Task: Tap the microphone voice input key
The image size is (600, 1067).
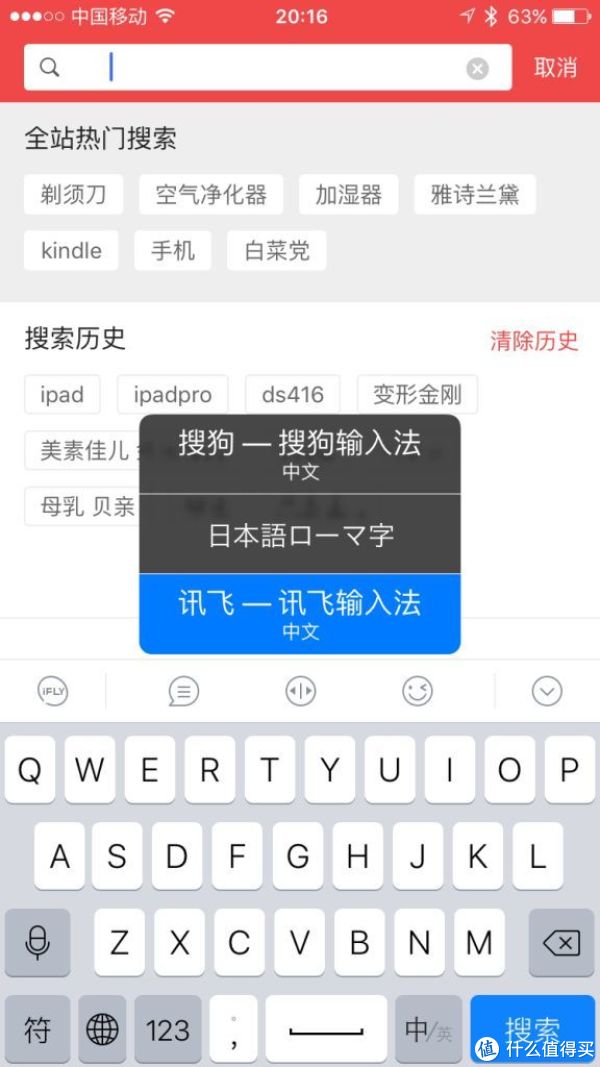Action: (x=37, y=942)
